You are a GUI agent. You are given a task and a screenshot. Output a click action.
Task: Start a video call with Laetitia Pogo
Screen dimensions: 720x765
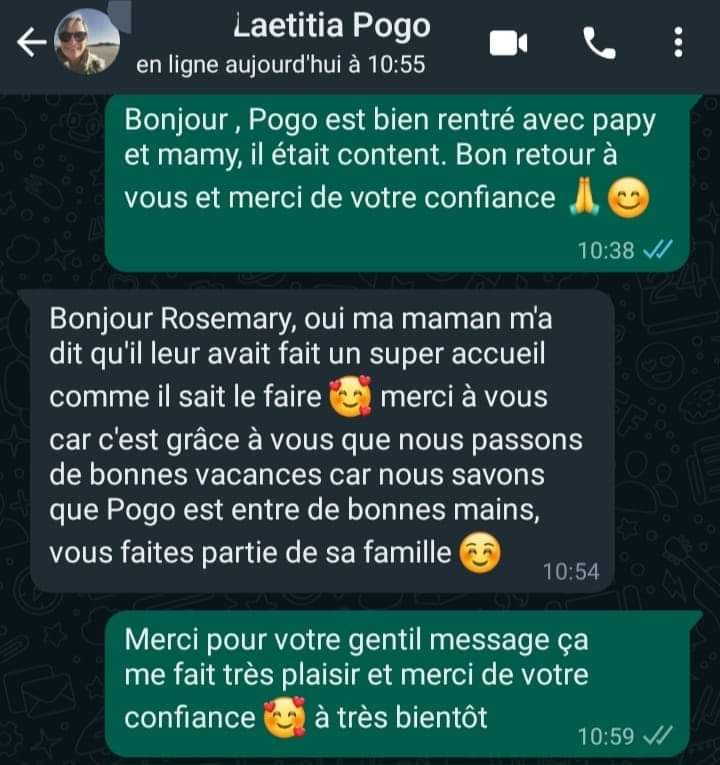(508, 43)
